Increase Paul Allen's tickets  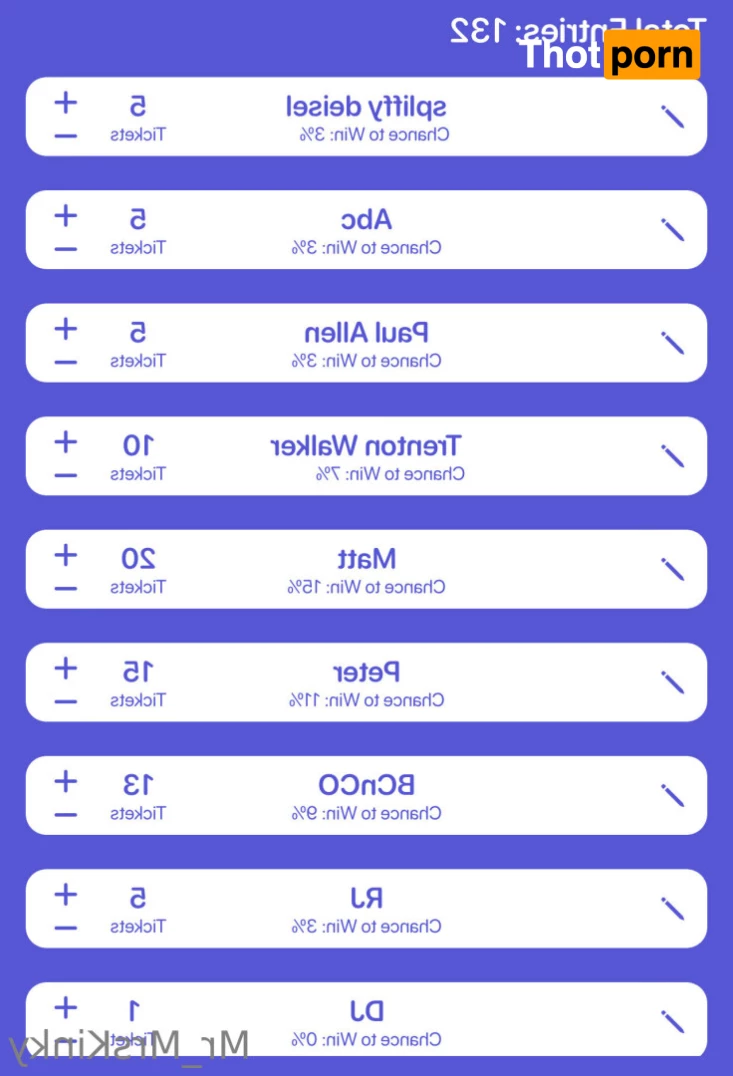[x=66, y=328]
